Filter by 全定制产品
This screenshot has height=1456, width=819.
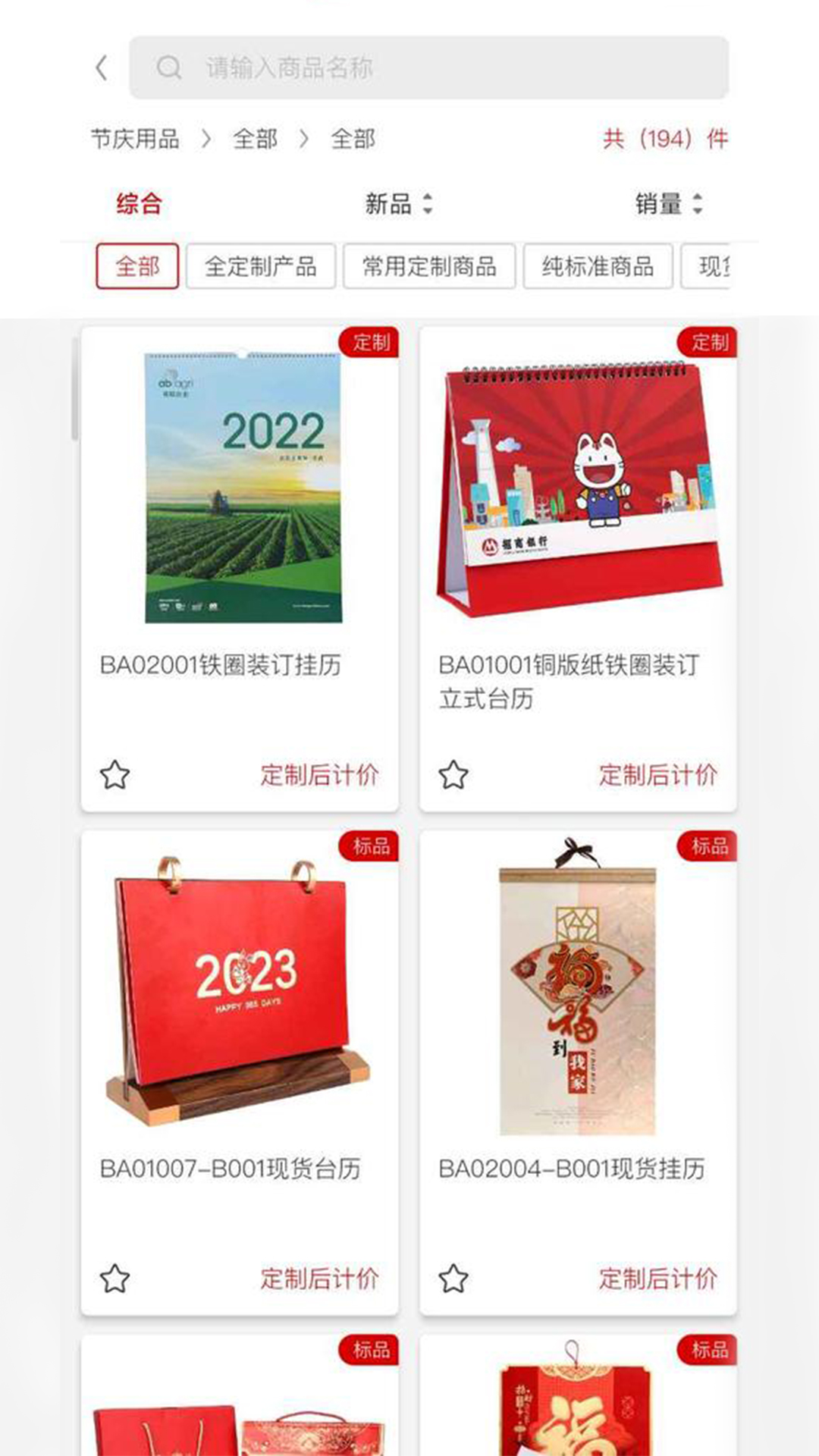[260, 266]
